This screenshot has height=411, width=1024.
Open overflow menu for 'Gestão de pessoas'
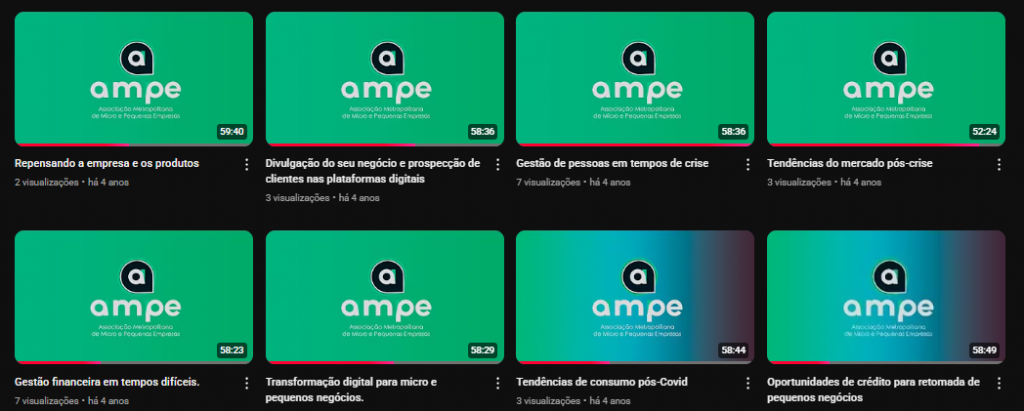747,164
